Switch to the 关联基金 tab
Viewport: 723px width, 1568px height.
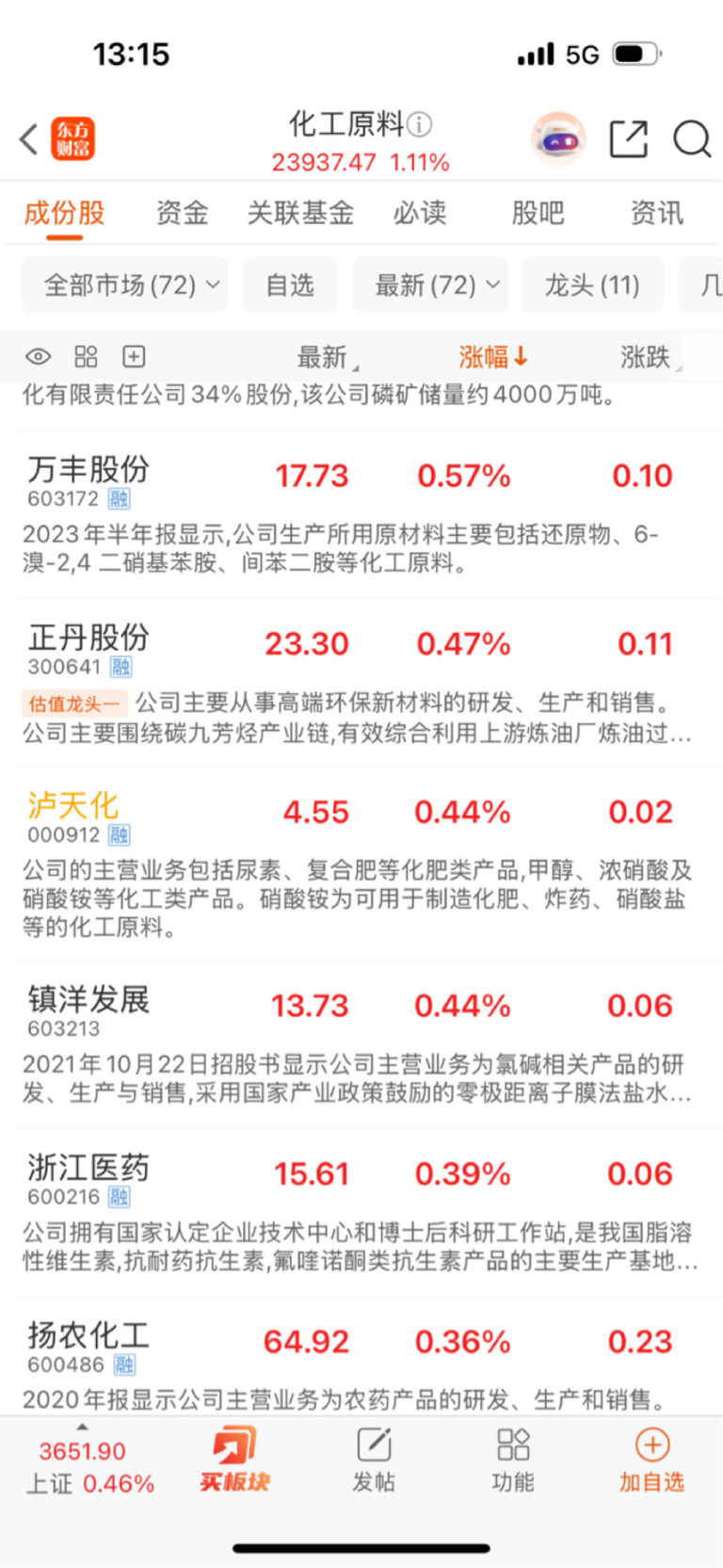pos(300,213)
